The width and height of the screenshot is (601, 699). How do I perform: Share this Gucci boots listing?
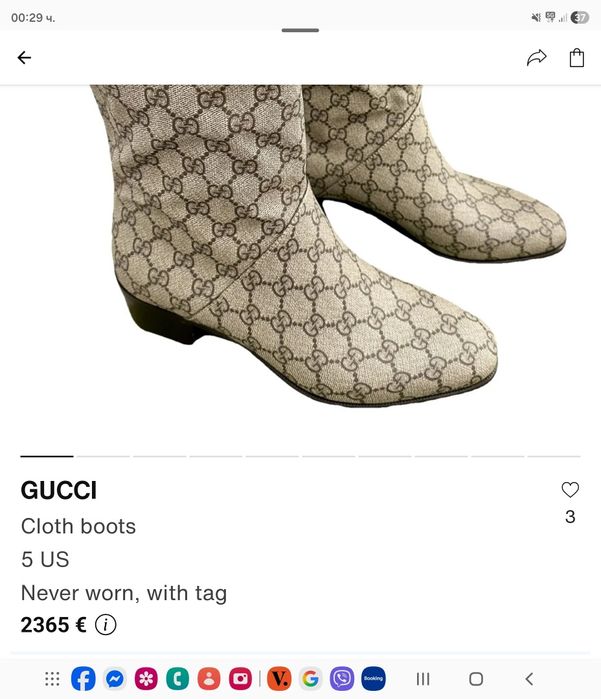click(x=537, y=58)
